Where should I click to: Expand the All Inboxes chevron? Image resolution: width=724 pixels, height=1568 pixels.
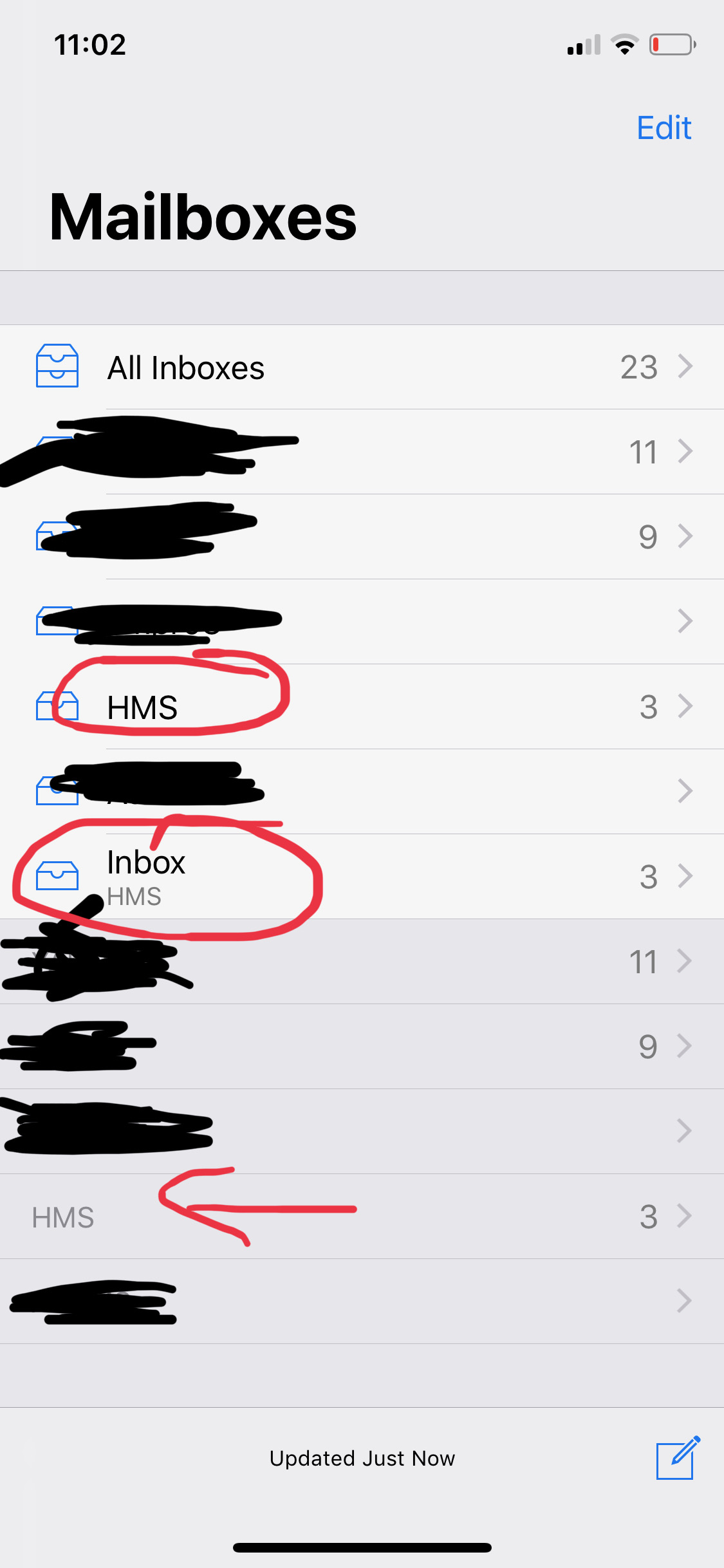coord(687,367)
